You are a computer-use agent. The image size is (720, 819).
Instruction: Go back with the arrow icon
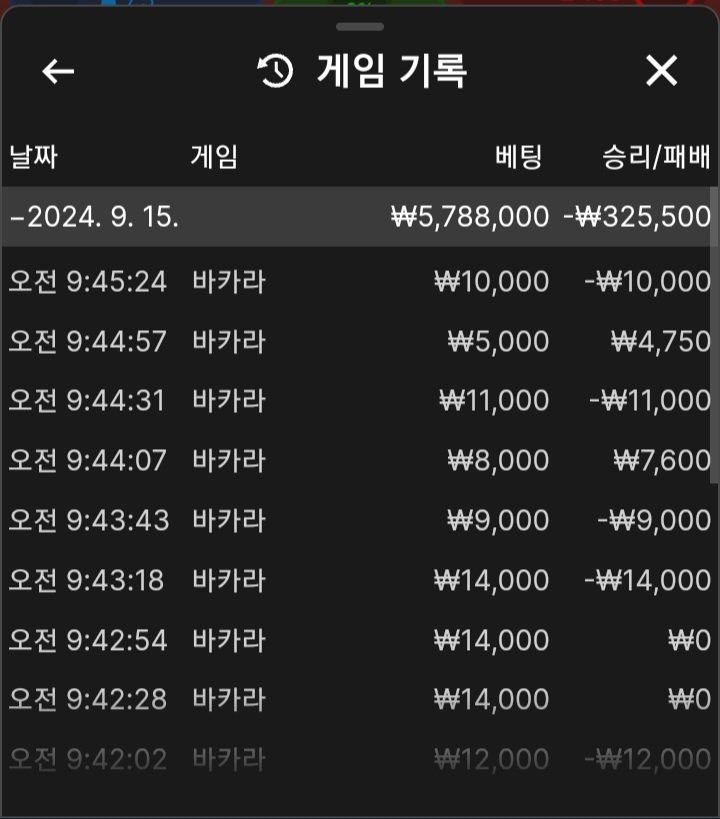click(x=58, y=71)
